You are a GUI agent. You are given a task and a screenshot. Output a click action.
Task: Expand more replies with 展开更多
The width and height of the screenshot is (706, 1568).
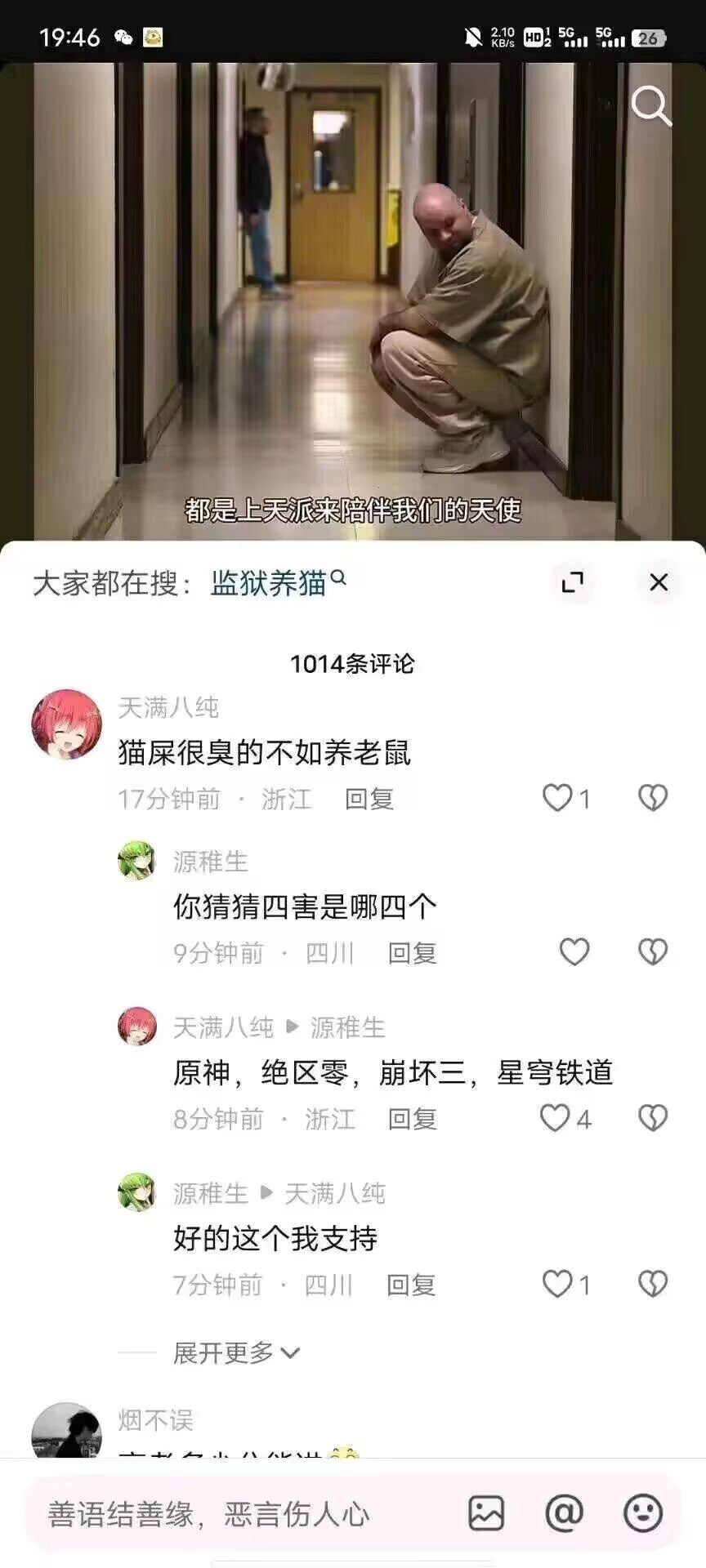click(x=236, y=1353)
